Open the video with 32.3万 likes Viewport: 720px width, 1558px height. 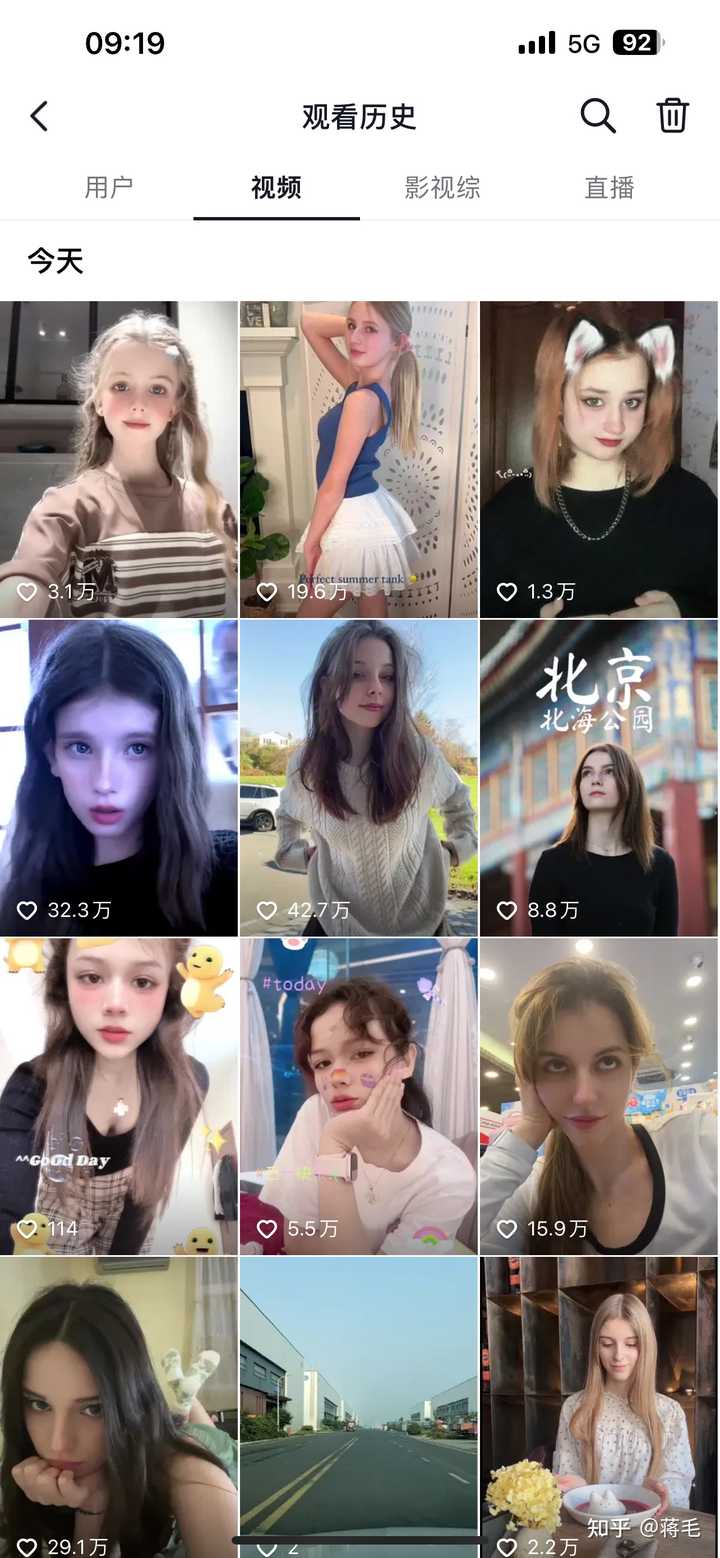click(119, 777)
